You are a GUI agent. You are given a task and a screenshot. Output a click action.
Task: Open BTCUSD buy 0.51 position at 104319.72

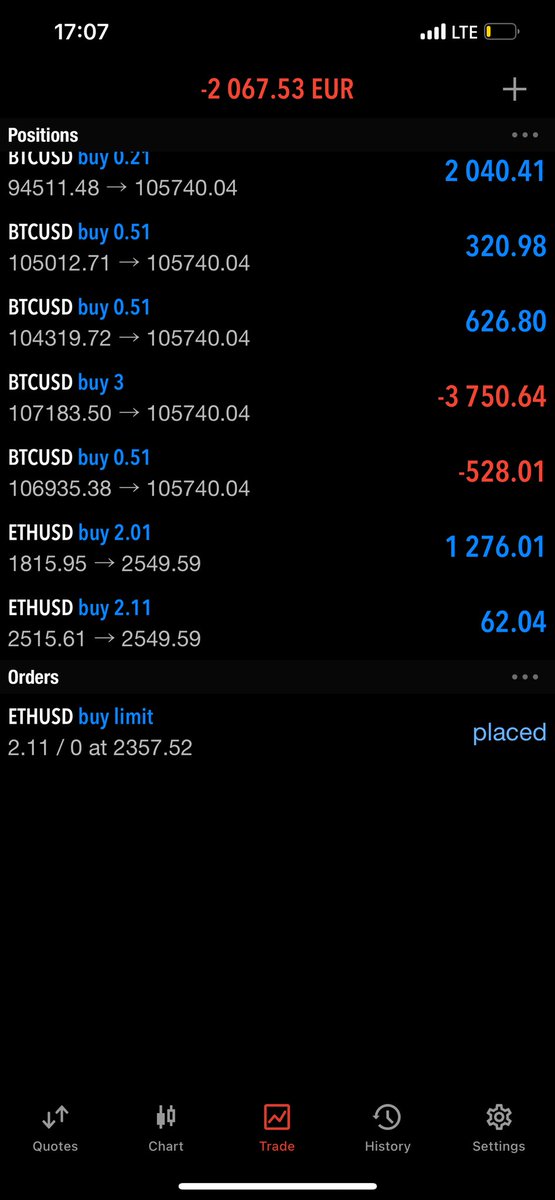click(277, 322)
